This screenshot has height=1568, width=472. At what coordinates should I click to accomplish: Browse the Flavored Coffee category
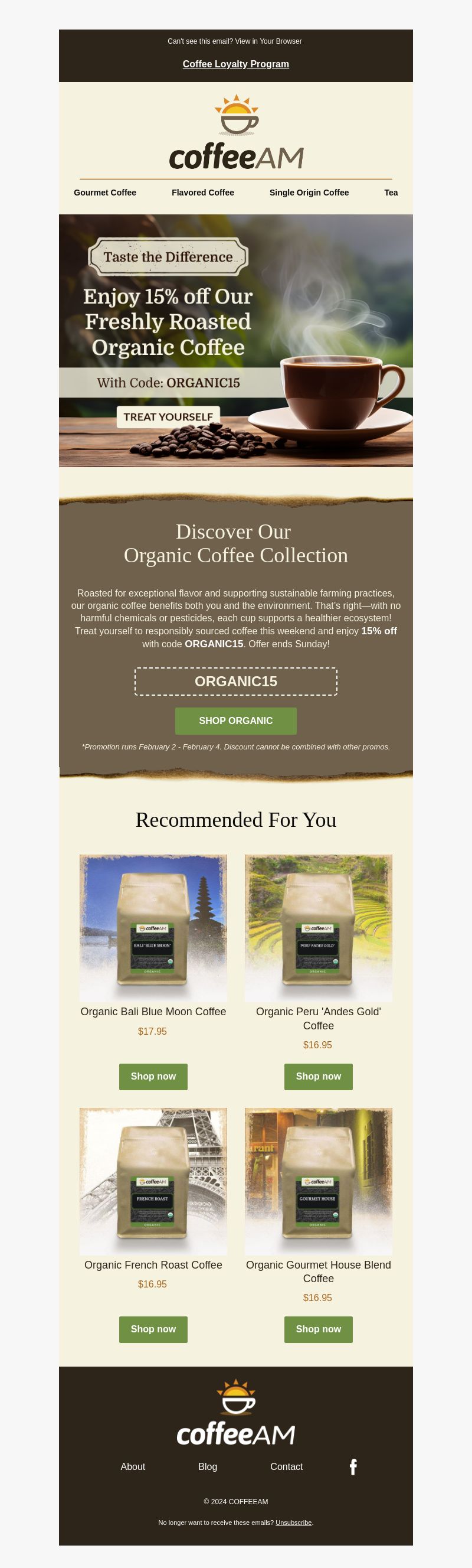click(202, 193)
